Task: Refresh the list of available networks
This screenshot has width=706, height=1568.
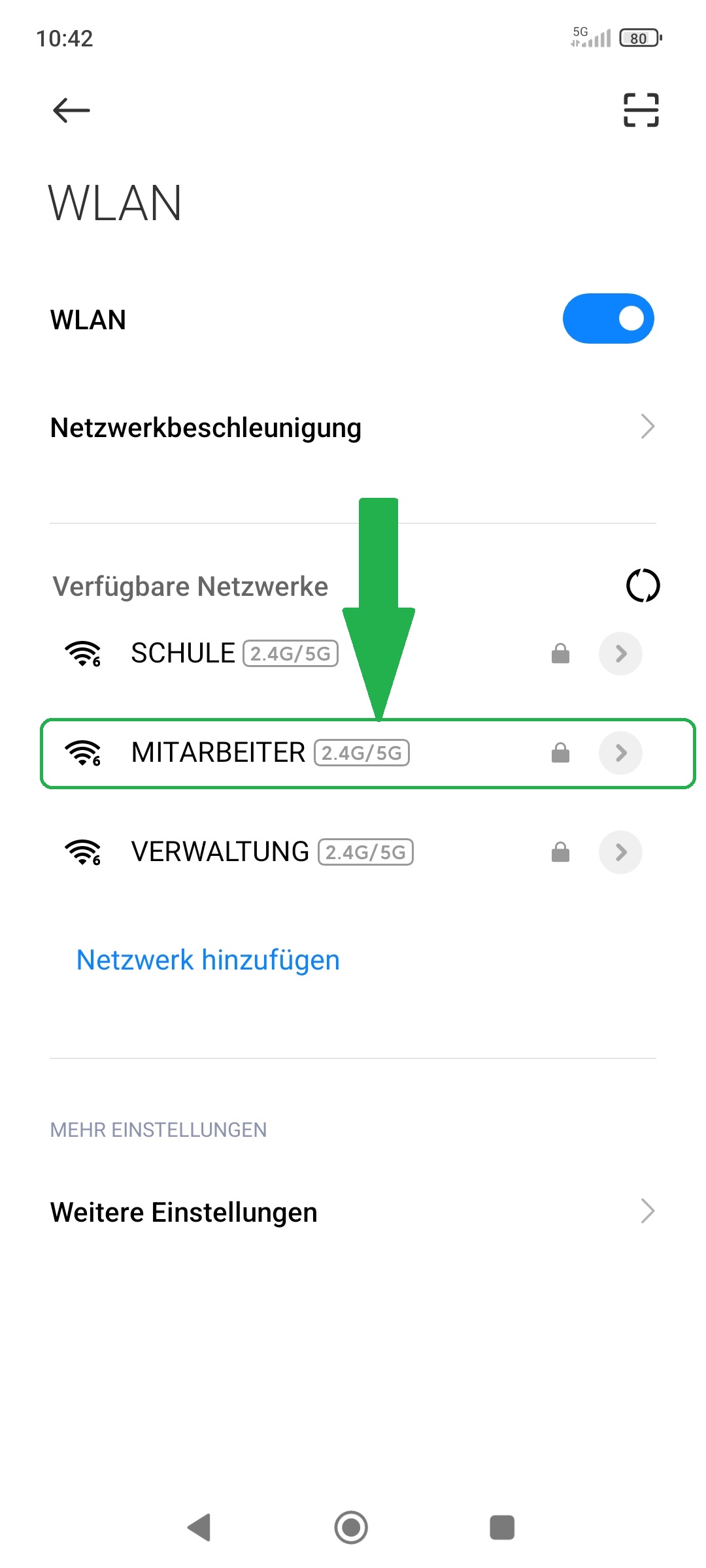Action: tap(643, 585)
